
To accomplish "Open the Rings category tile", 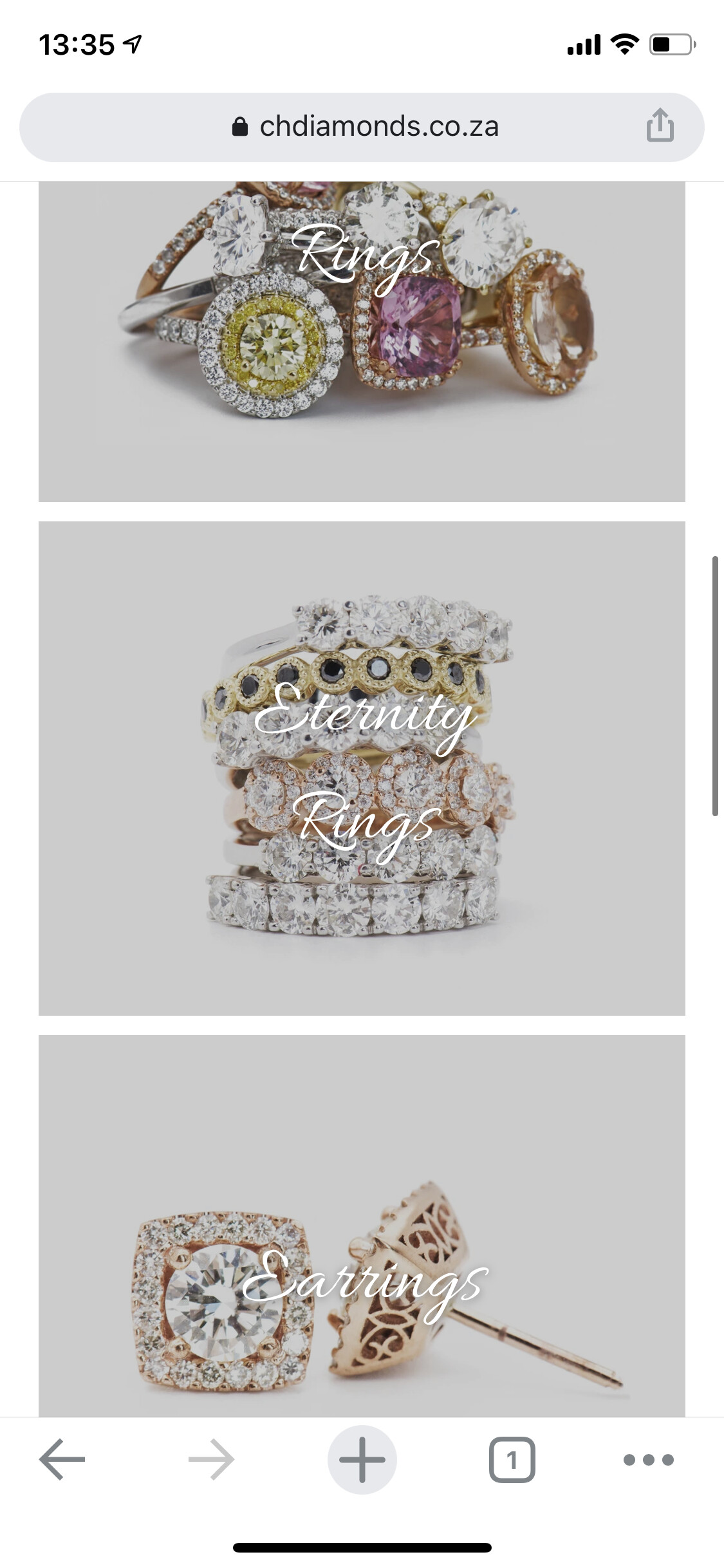I will (x=362, y=341).
